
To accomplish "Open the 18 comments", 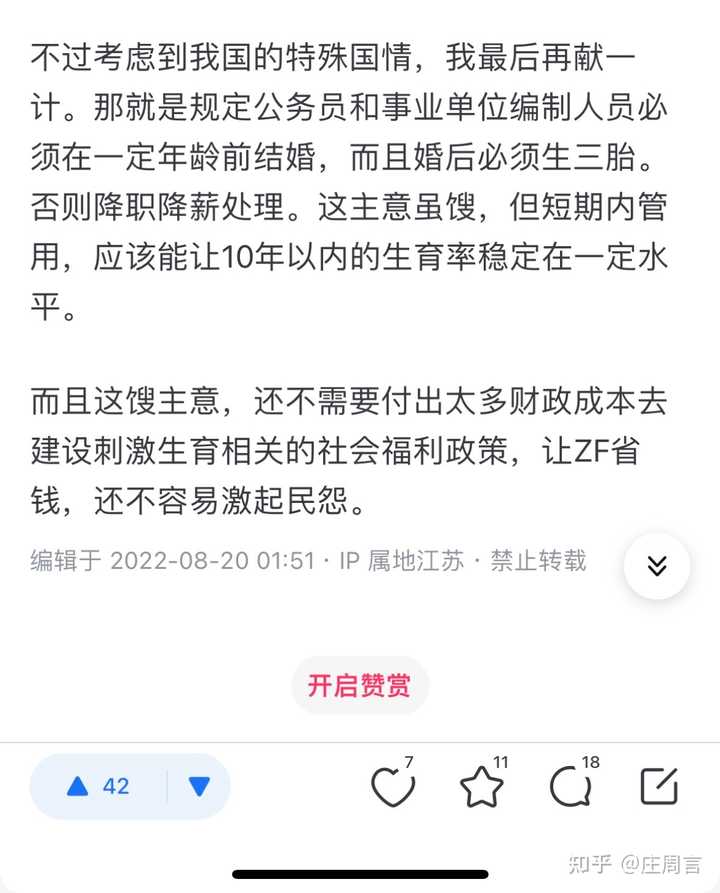I will pos(570,787).
